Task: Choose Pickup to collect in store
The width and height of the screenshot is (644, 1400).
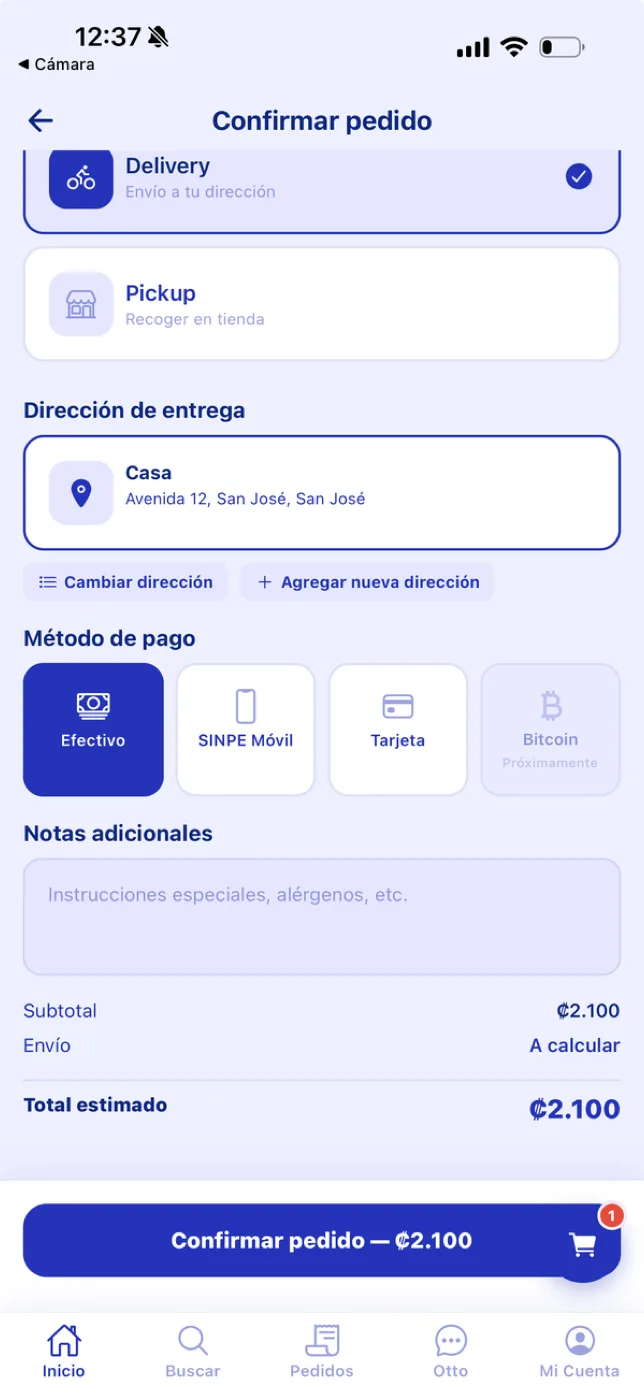Action: point(322,304)
